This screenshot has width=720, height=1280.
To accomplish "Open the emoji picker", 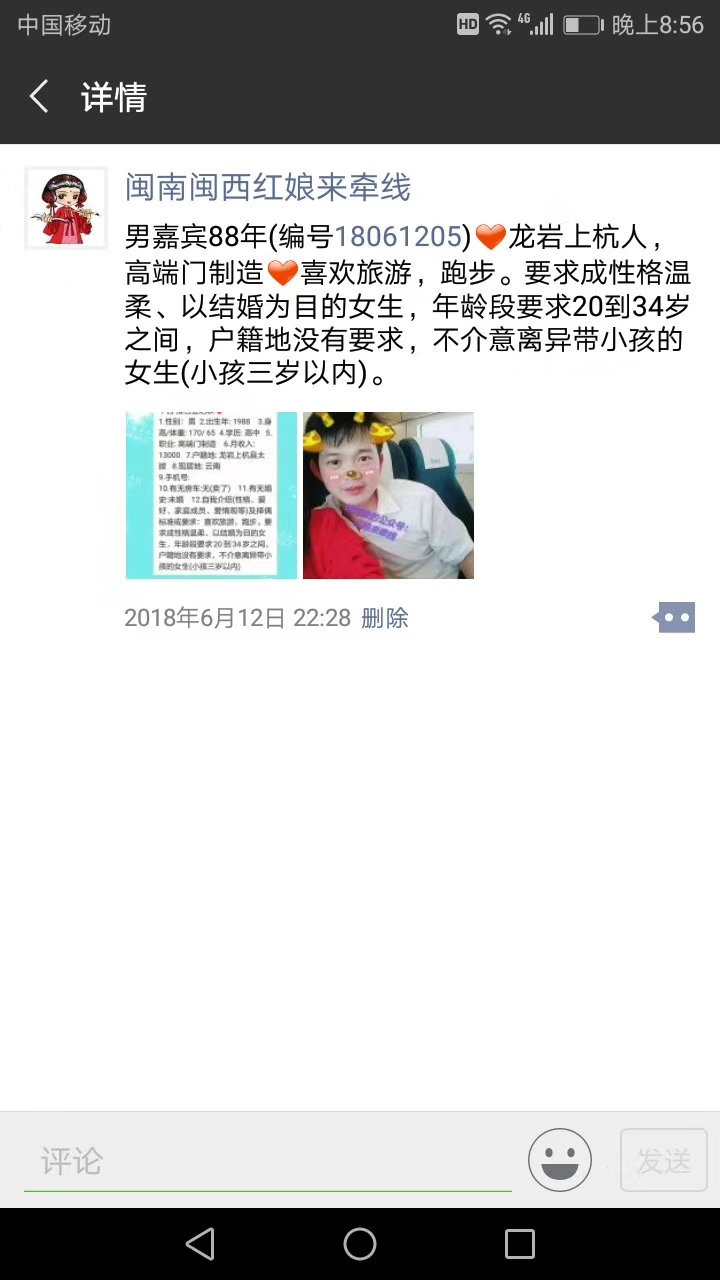I will [x=560, y=1160].
